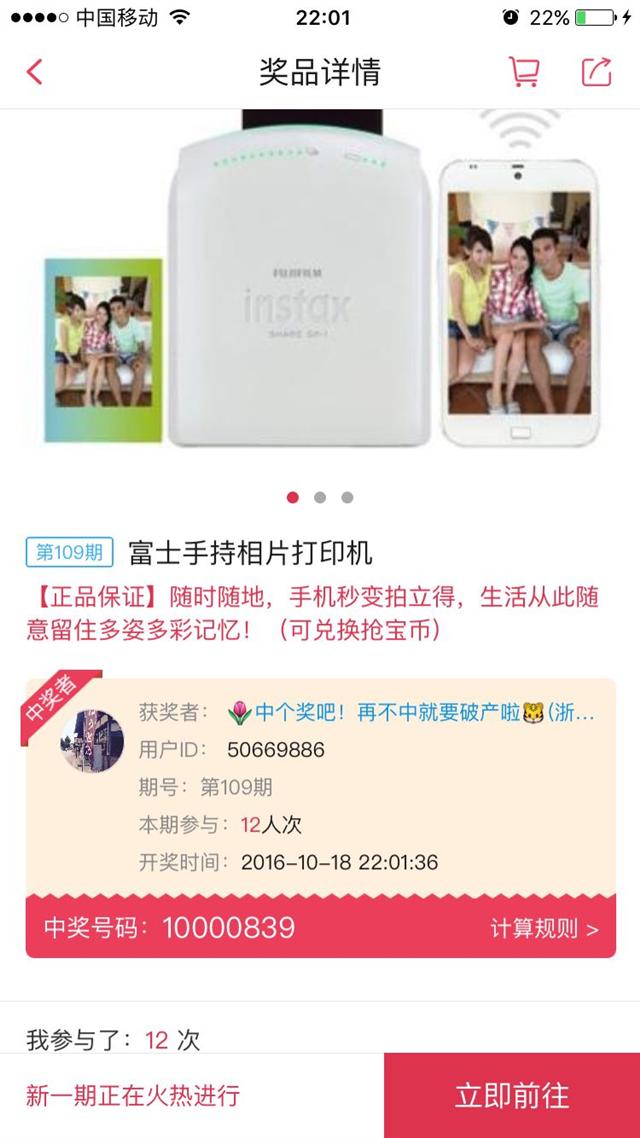View 计算规则 calculation rules
Viewport: 640px width, 1138px height.
544,928
